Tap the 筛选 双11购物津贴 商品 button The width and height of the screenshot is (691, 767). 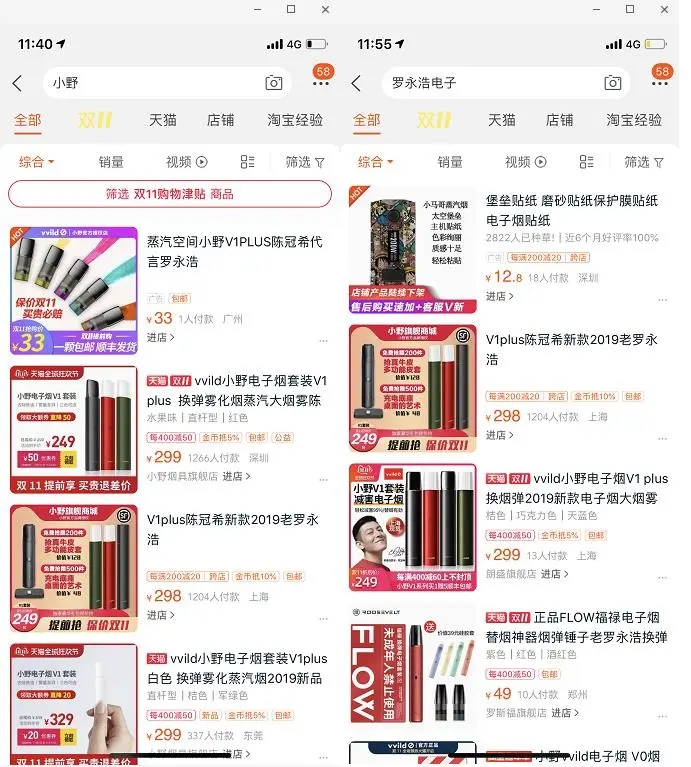click(170, 194)
